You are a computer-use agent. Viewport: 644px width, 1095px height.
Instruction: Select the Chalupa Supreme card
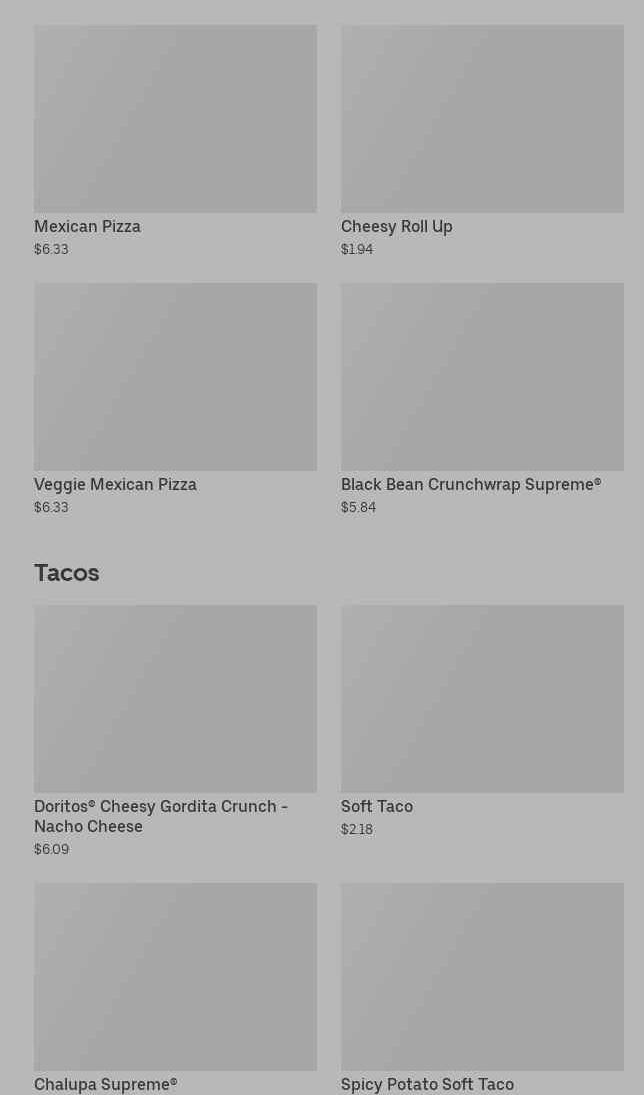click(x=175, y=988)
